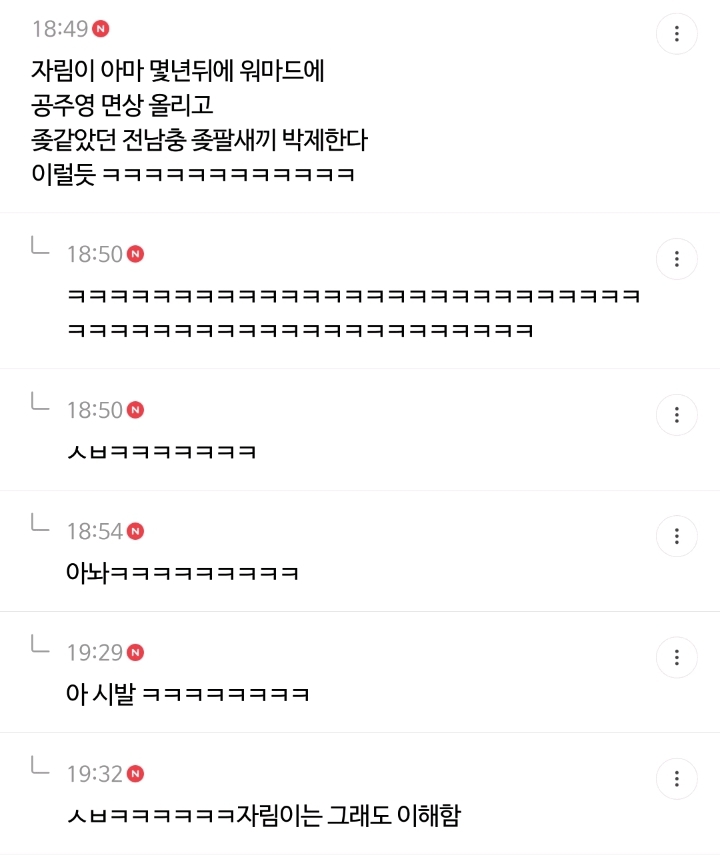This screenshot has height=859, width=720.
Task: Open the overflow menu on the 19:29 reply
Action: (x=677, y=658)
